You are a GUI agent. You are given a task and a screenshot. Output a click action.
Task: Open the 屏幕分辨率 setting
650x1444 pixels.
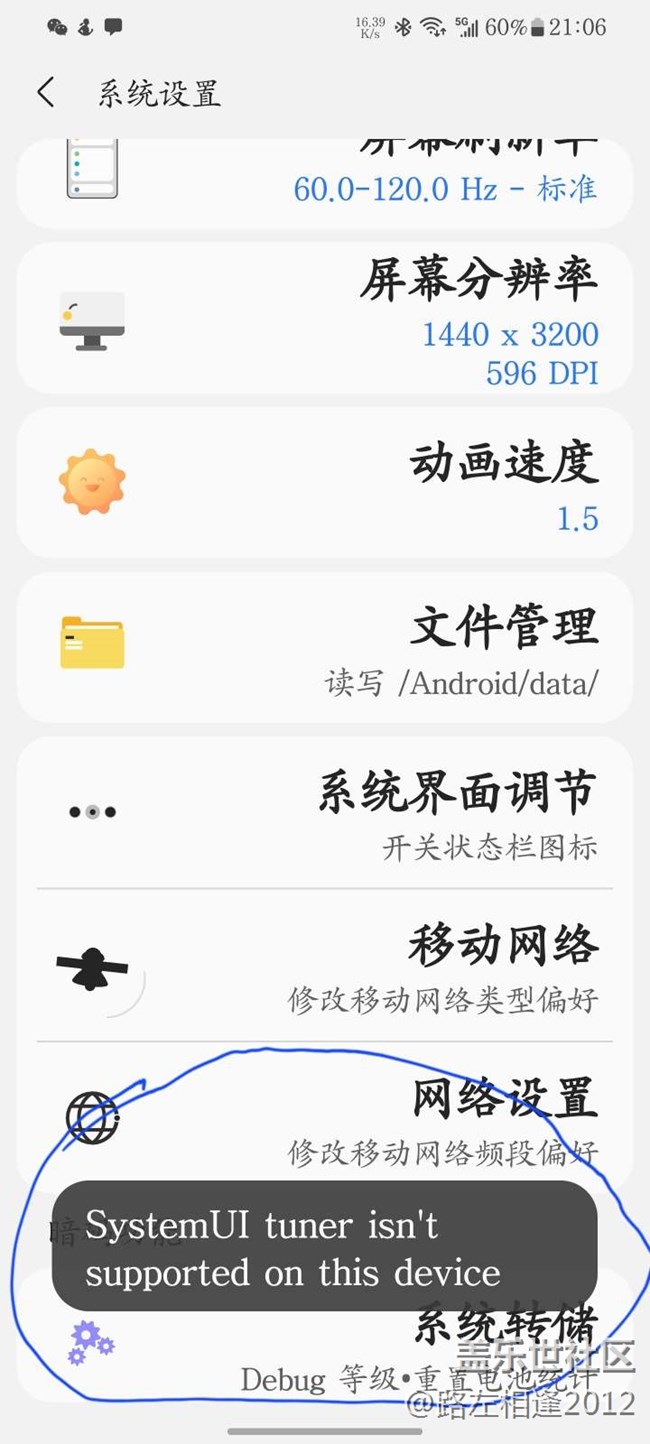325,318
